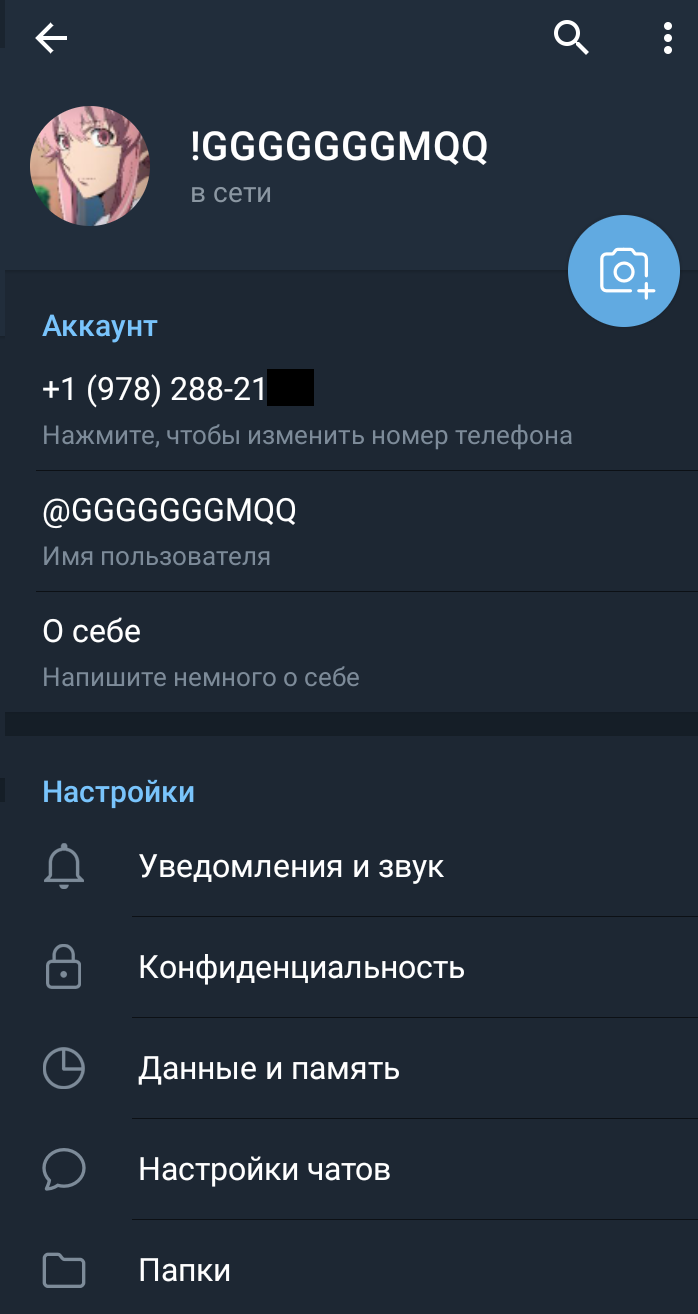Open the three-dot overflow menu
Screen dimensions: 698x1314
point(667,39)
